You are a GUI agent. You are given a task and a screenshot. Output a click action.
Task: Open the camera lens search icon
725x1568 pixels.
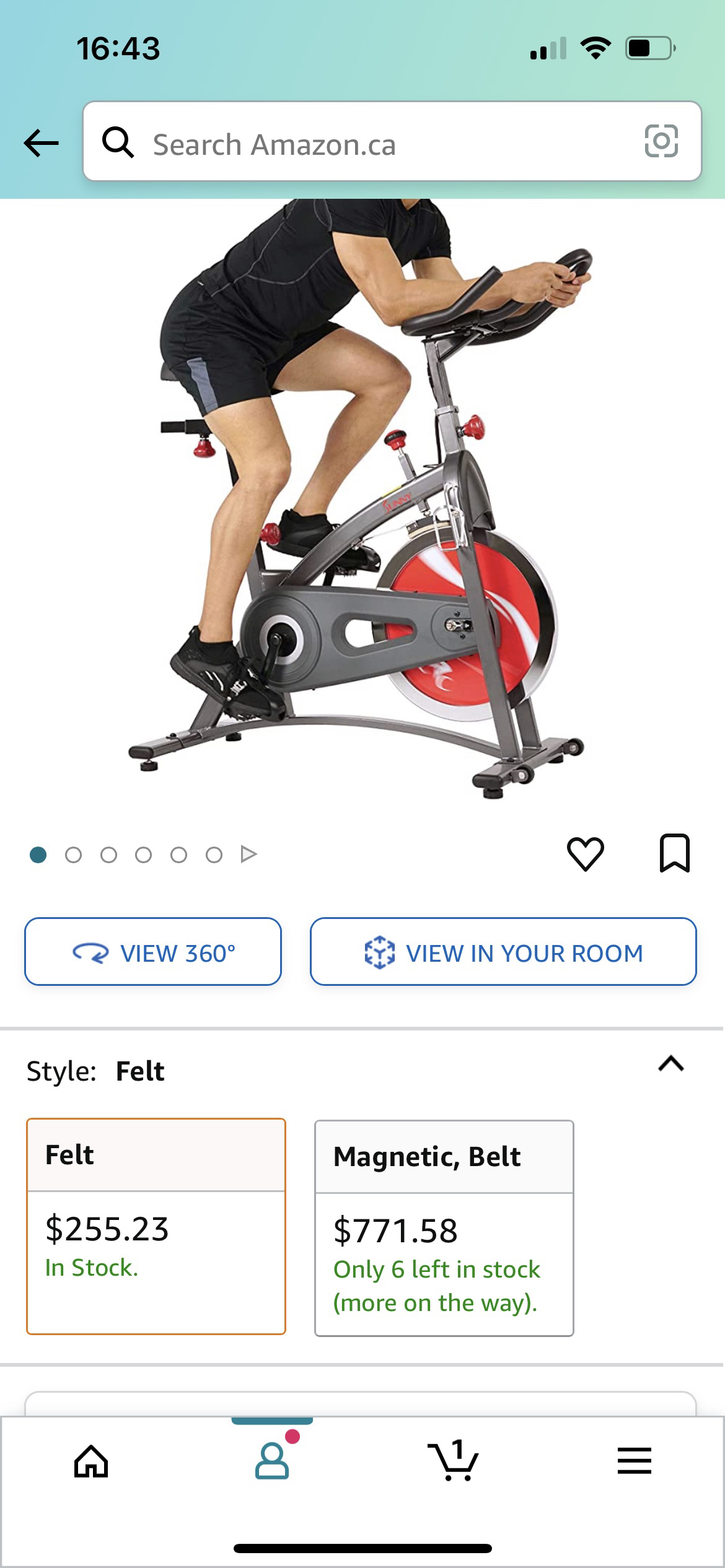(x=661, y=142)
